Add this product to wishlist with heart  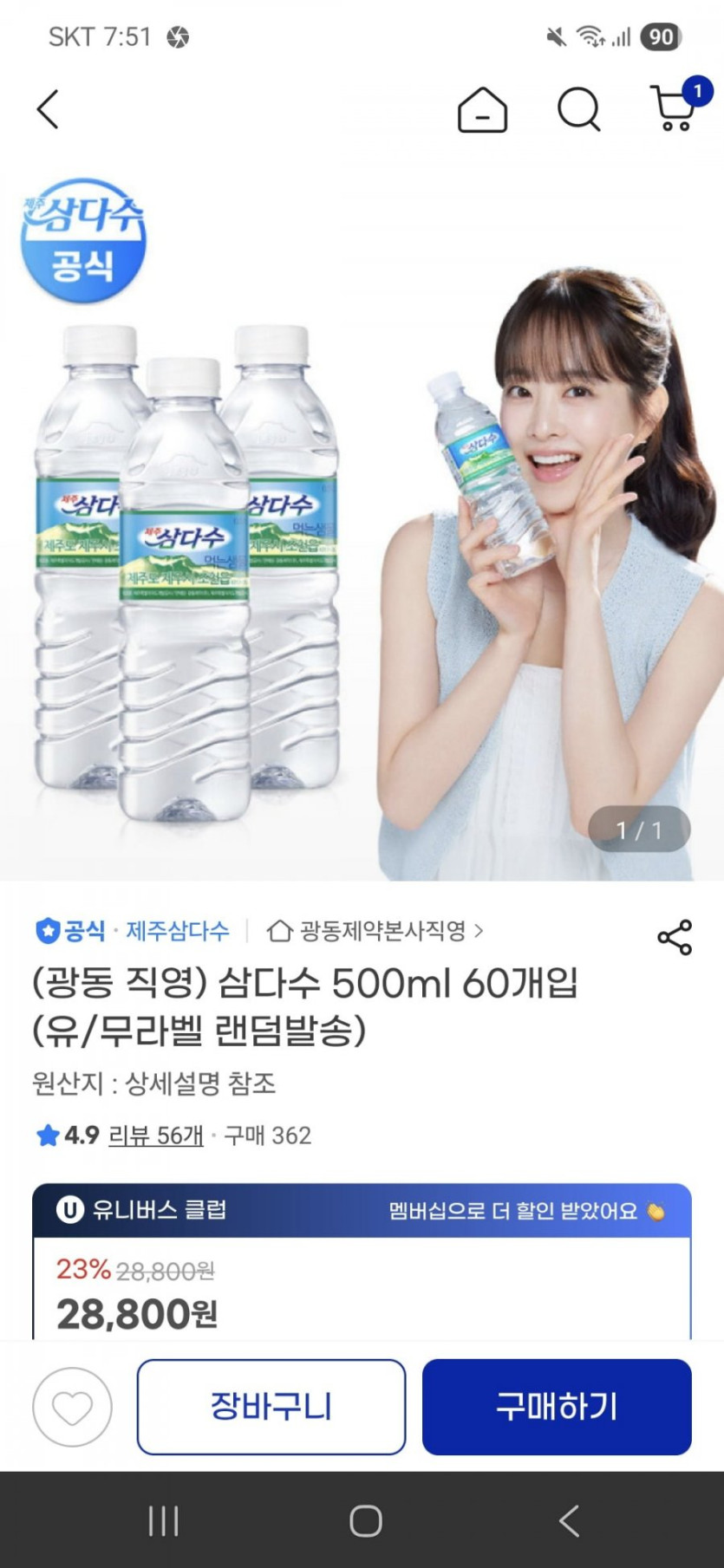pyautogui.click(x=72, y=1407)
